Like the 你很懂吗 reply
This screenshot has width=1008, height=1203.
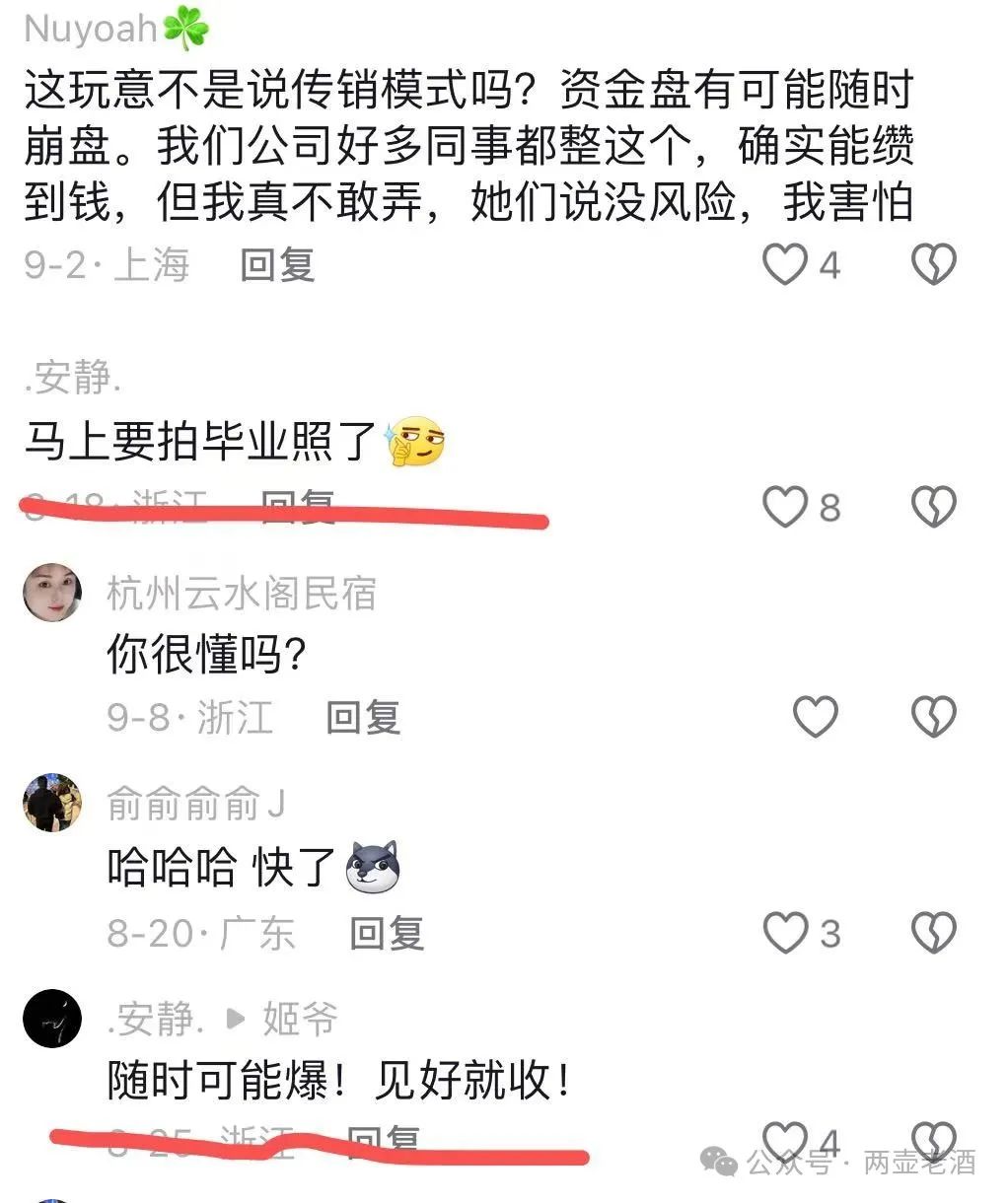coord(816,717)
